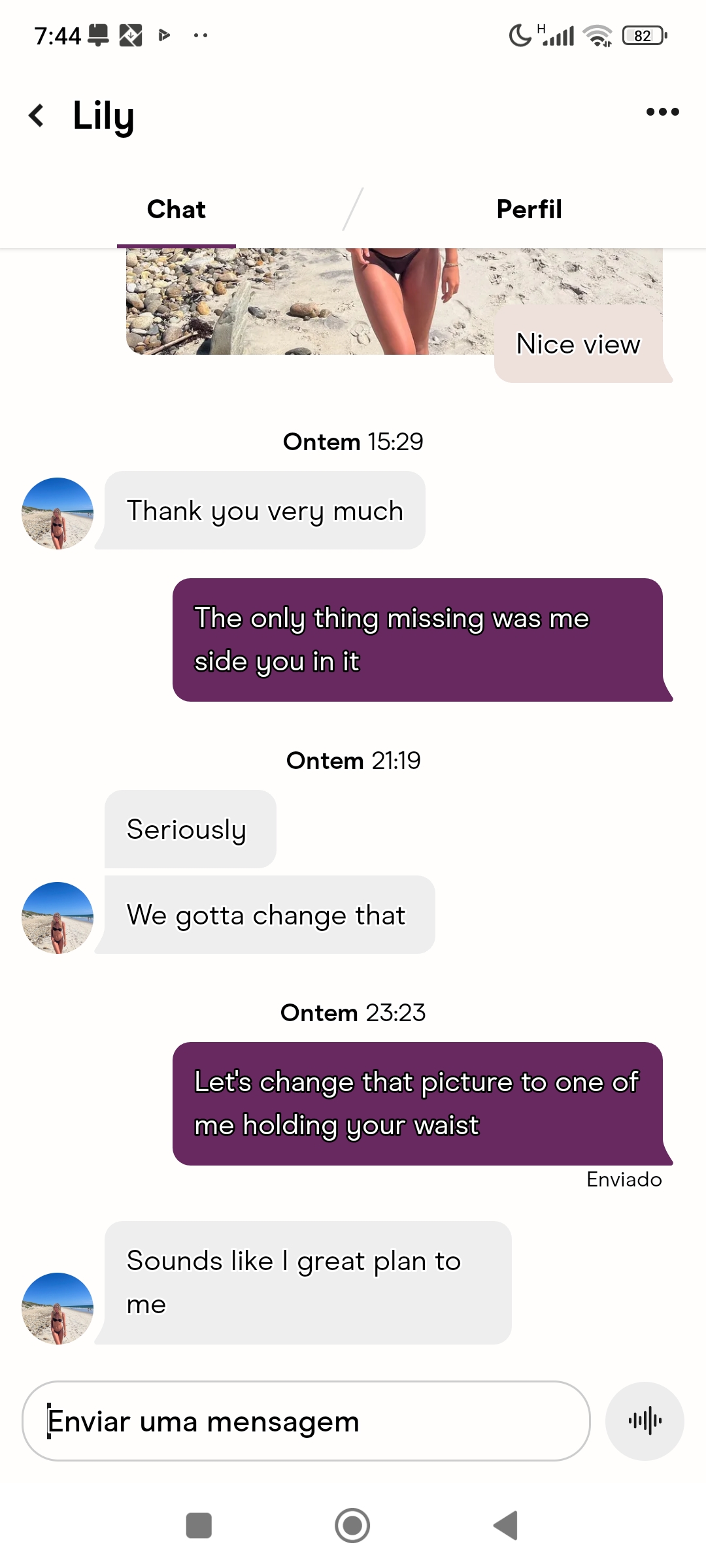Select the Nice view message bubble

tap(578, 344)
